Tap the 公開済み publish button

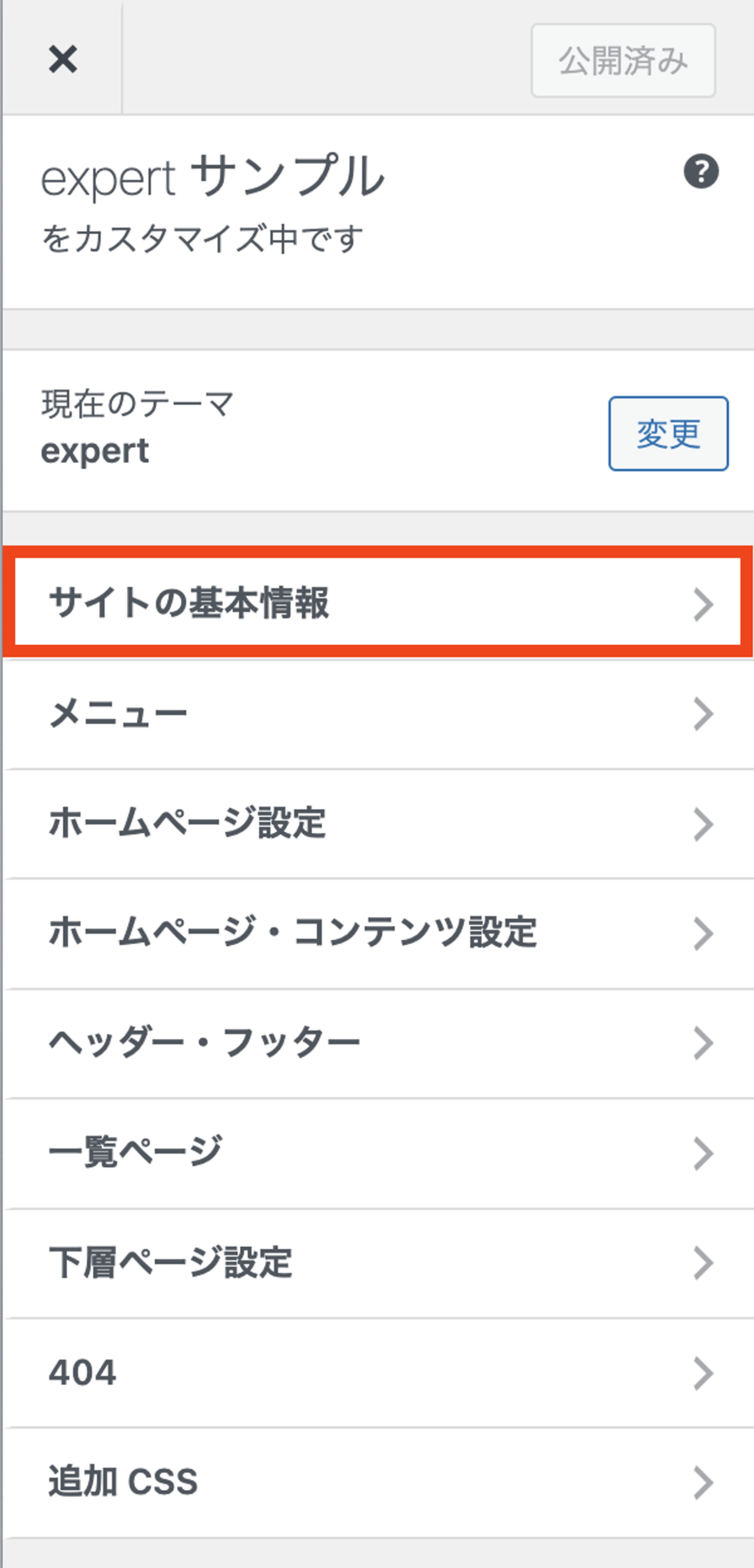(623, 61)
